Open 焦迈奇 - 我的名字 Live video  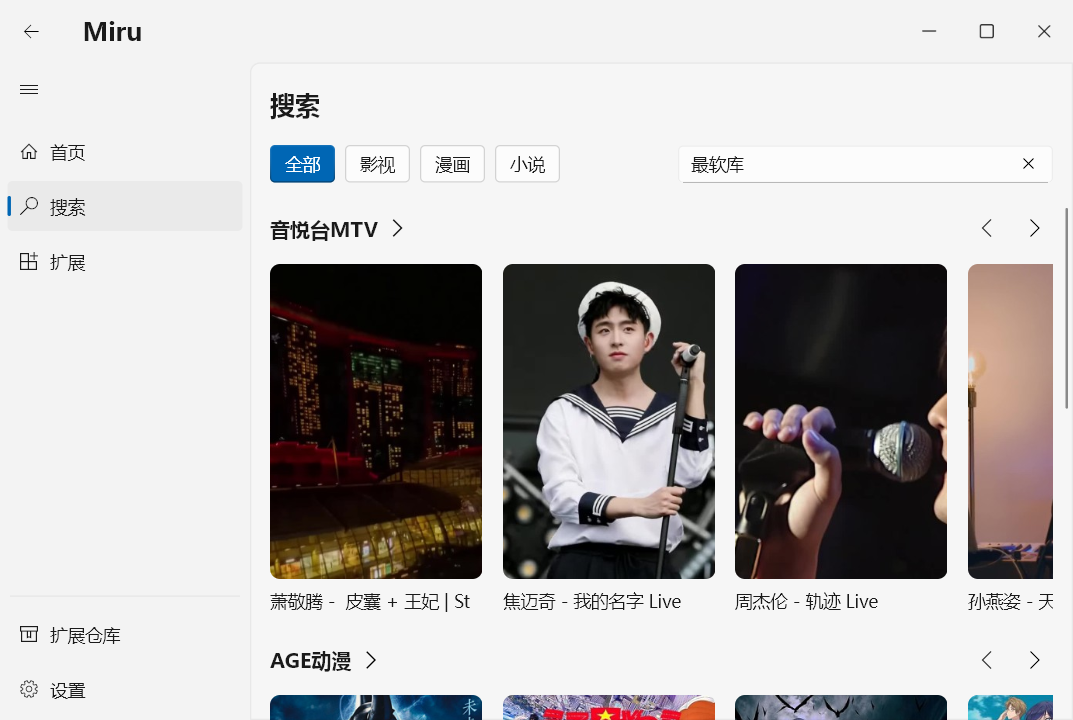click(608, 421)
